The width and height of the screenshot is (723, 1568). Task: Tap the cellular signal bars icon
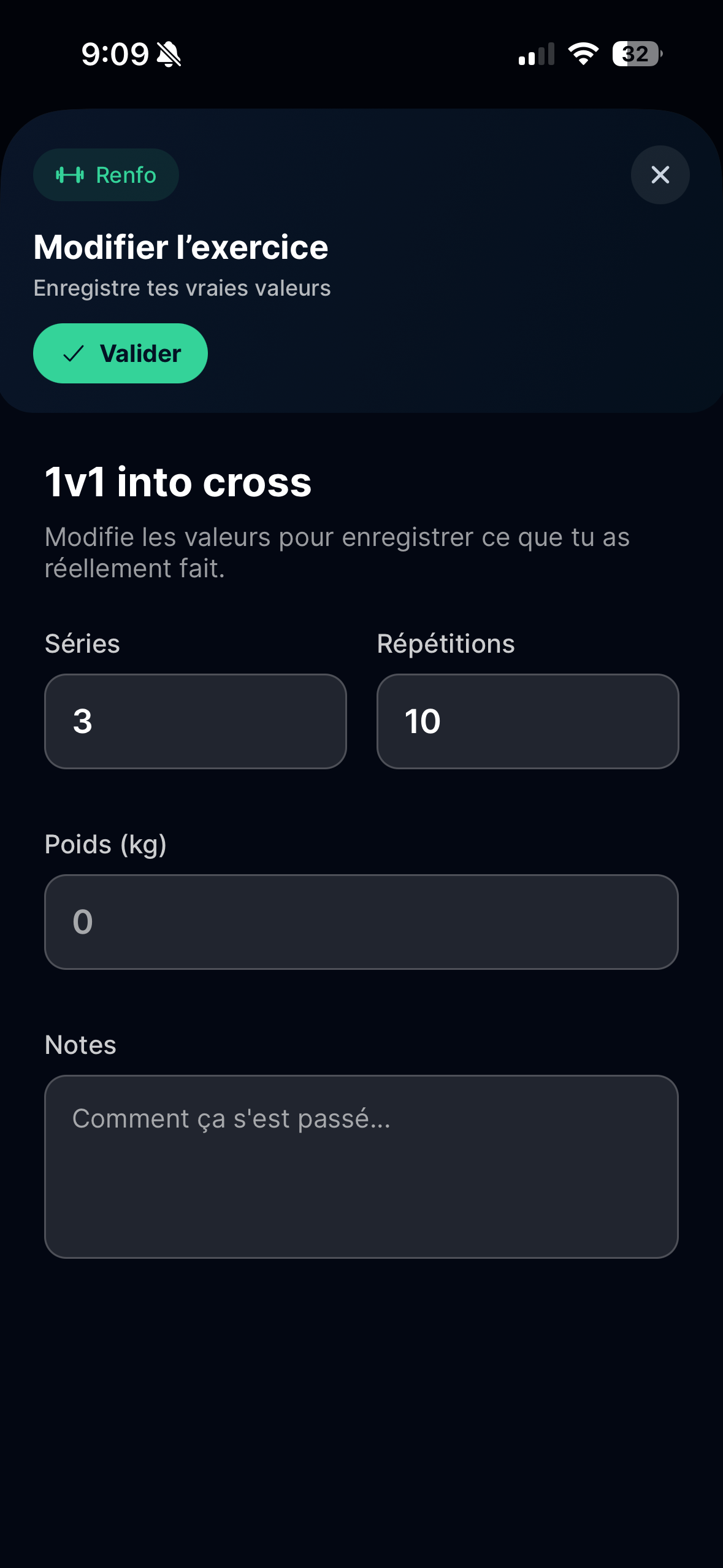click(535, 55)
